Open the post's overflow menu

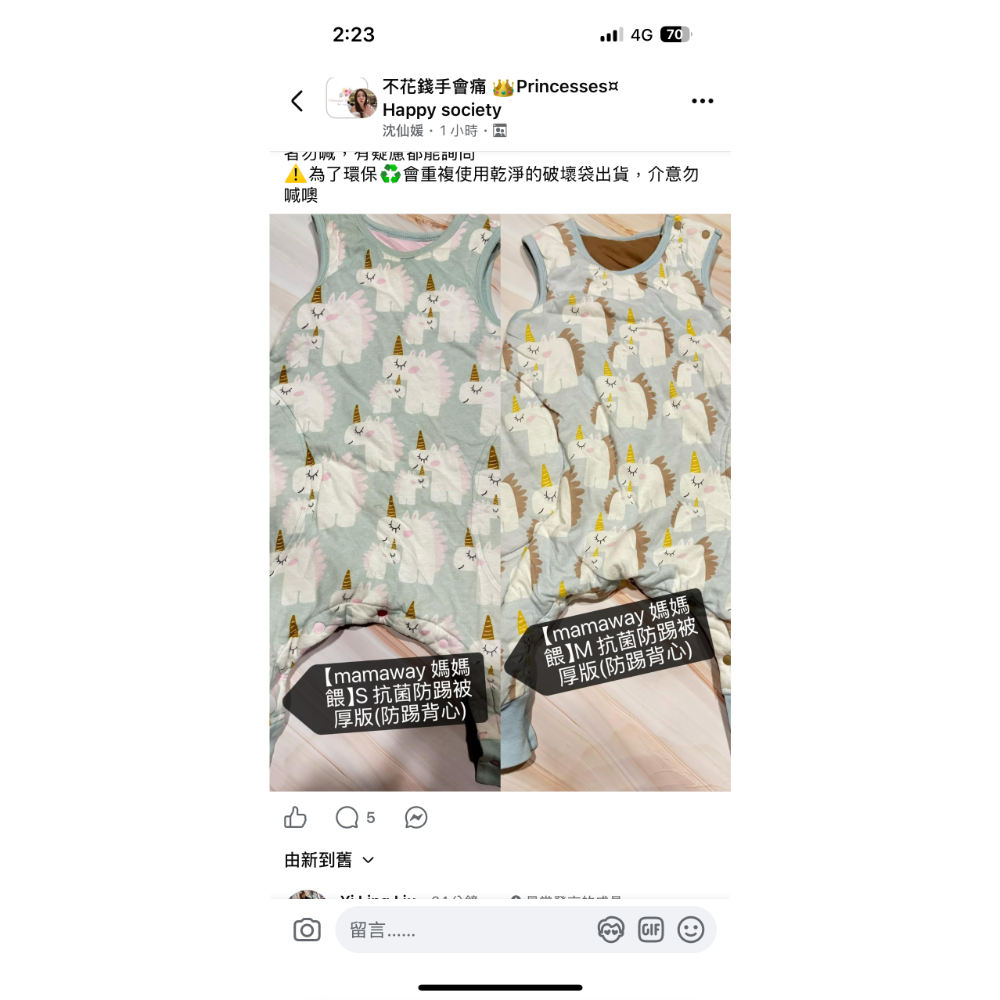[x=702, y=101]
